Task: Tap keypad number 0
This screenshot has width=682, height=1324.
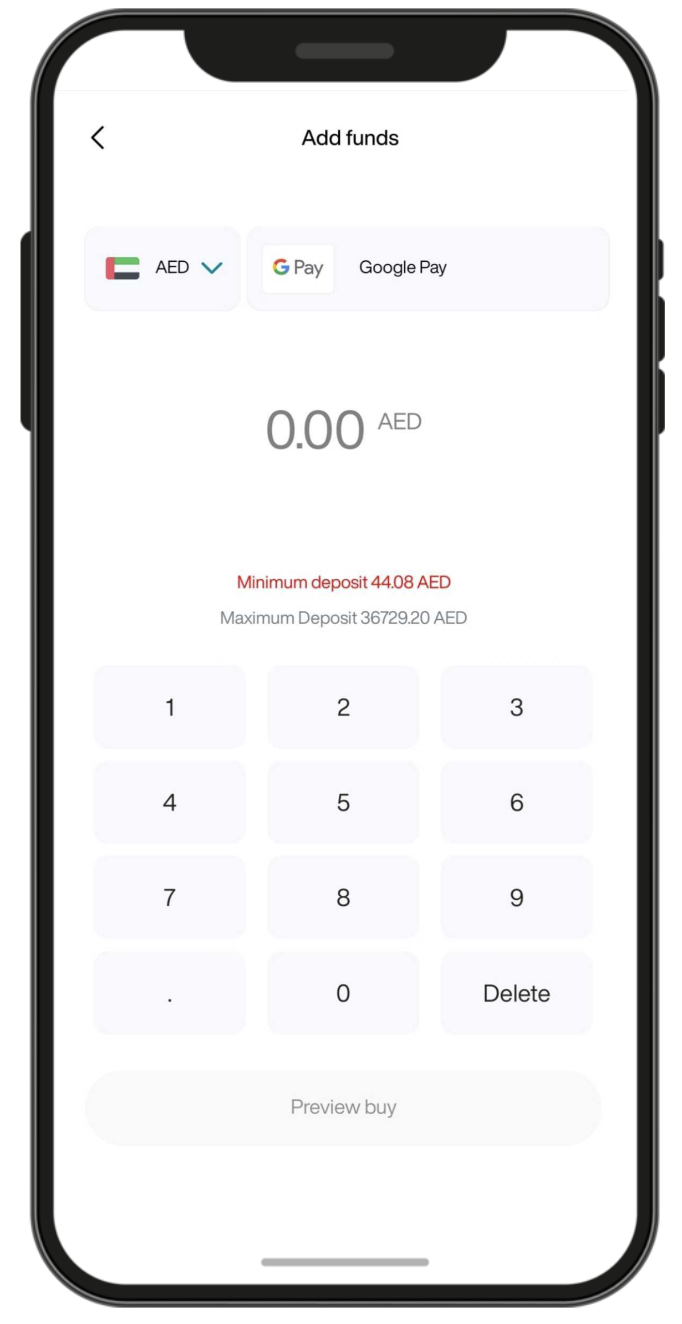Action: coord(343,993)
